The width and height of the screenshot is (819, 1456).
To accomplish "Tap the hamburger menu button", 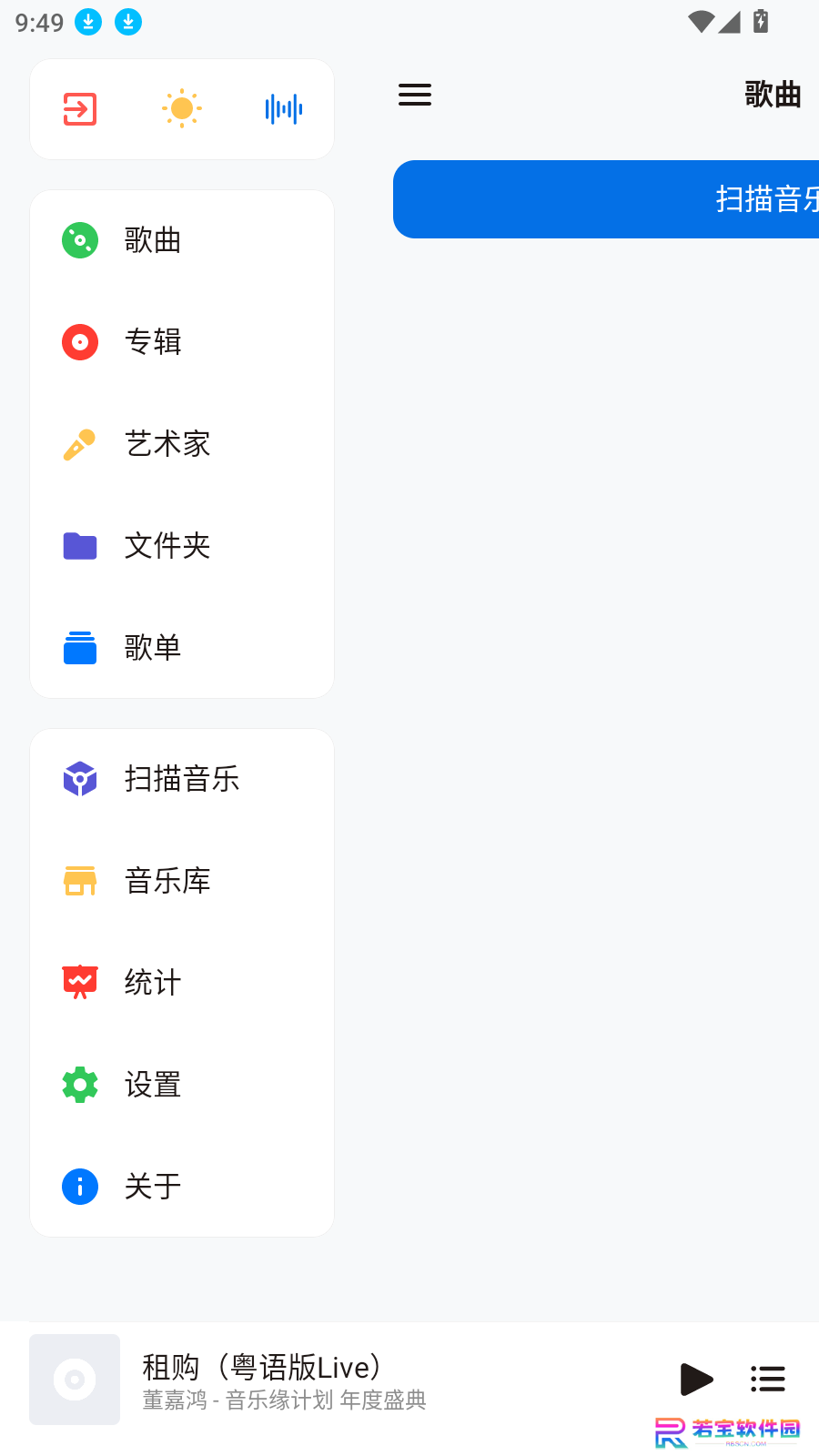I will pos(415,95).
